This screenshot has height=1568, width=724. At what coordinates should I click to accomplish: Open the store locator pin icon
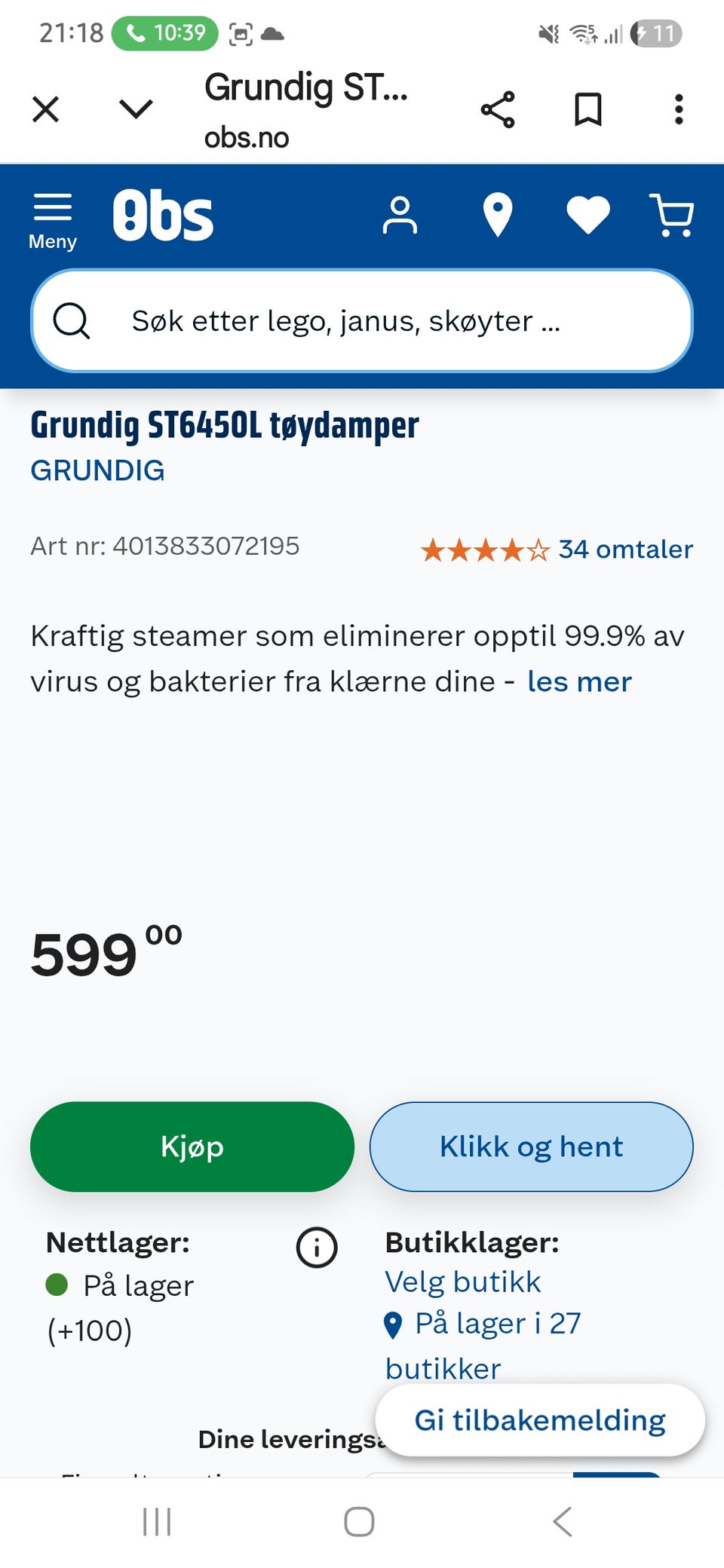[498, 216]
